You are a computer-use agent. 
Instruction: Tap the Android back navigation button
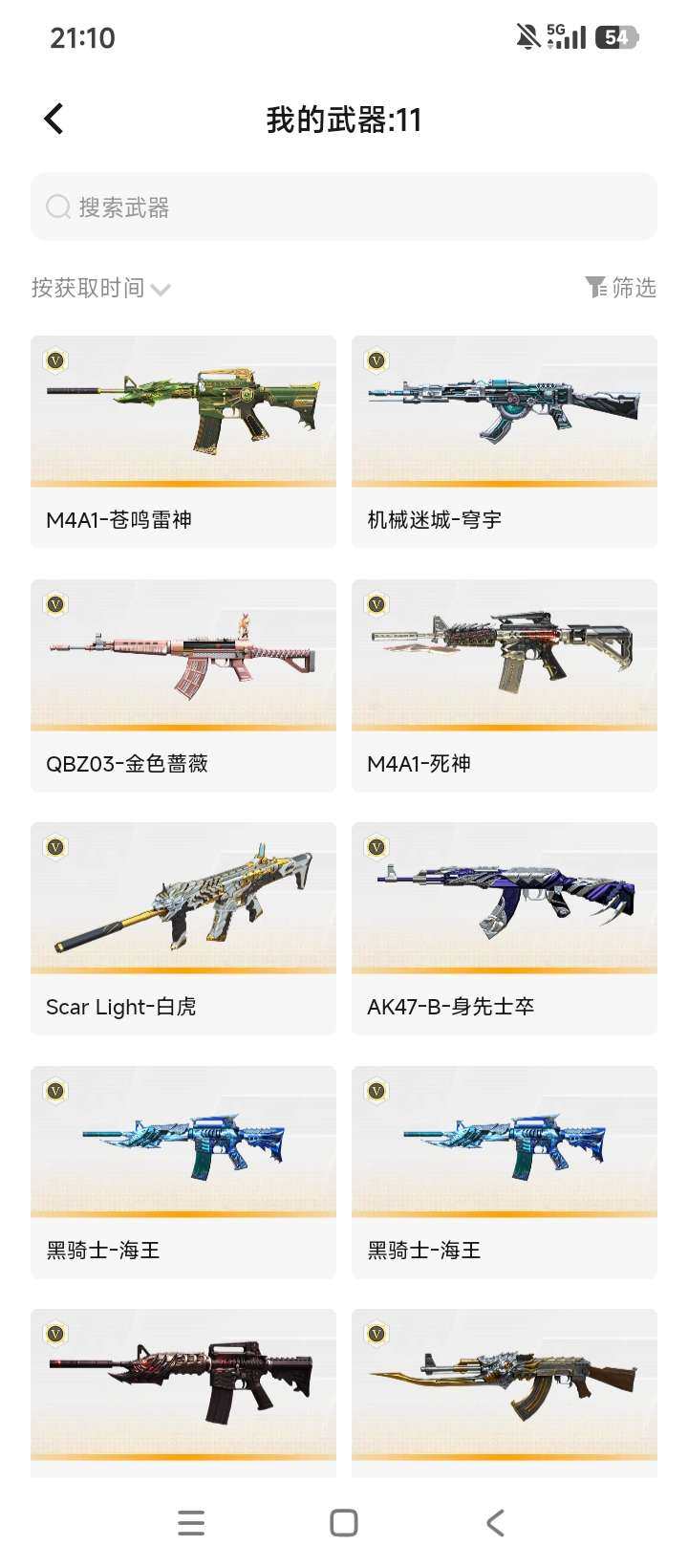pos(494,1522)
